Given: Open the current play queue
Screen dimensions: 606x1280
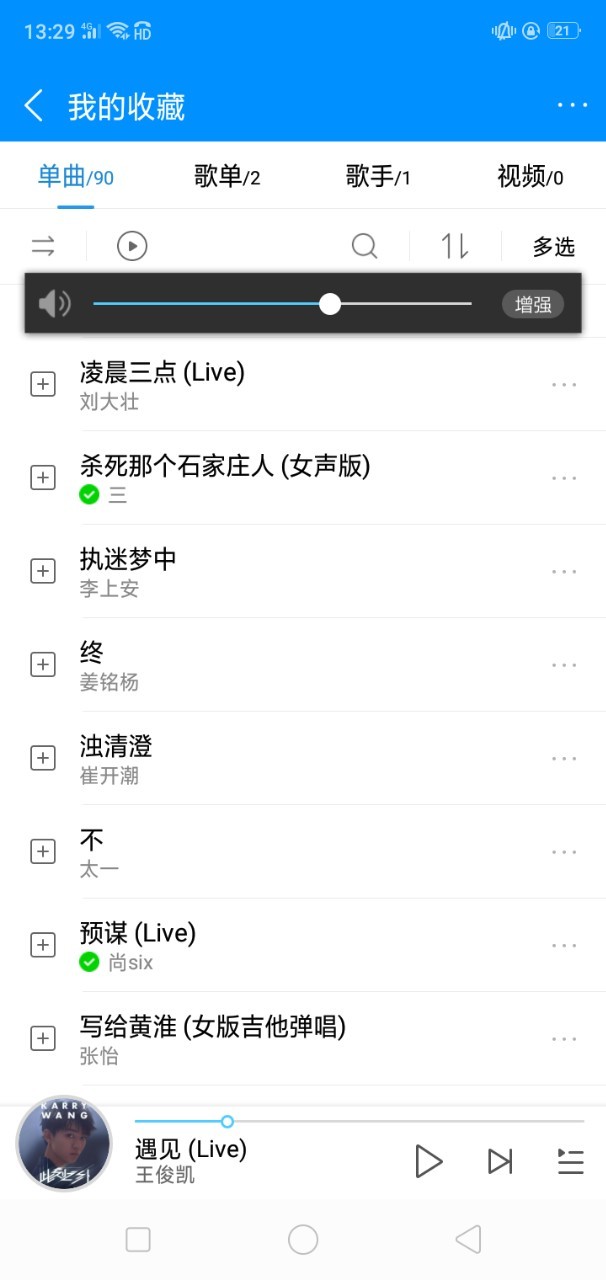Looking at the screenshot, I should click(570, 1161).
